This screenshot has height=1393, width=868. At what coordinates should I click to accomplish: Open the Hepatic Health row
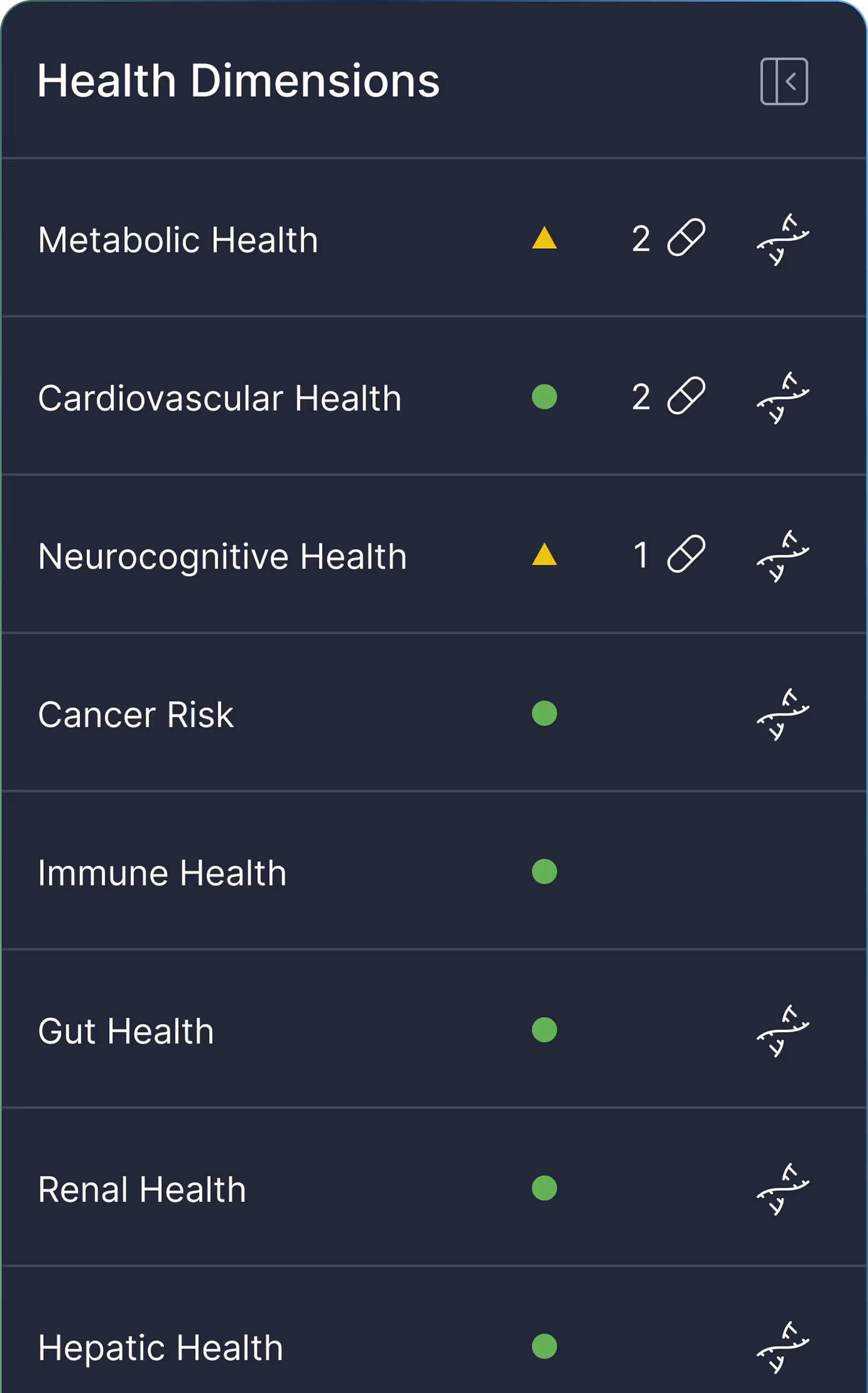click(160, 1347)
